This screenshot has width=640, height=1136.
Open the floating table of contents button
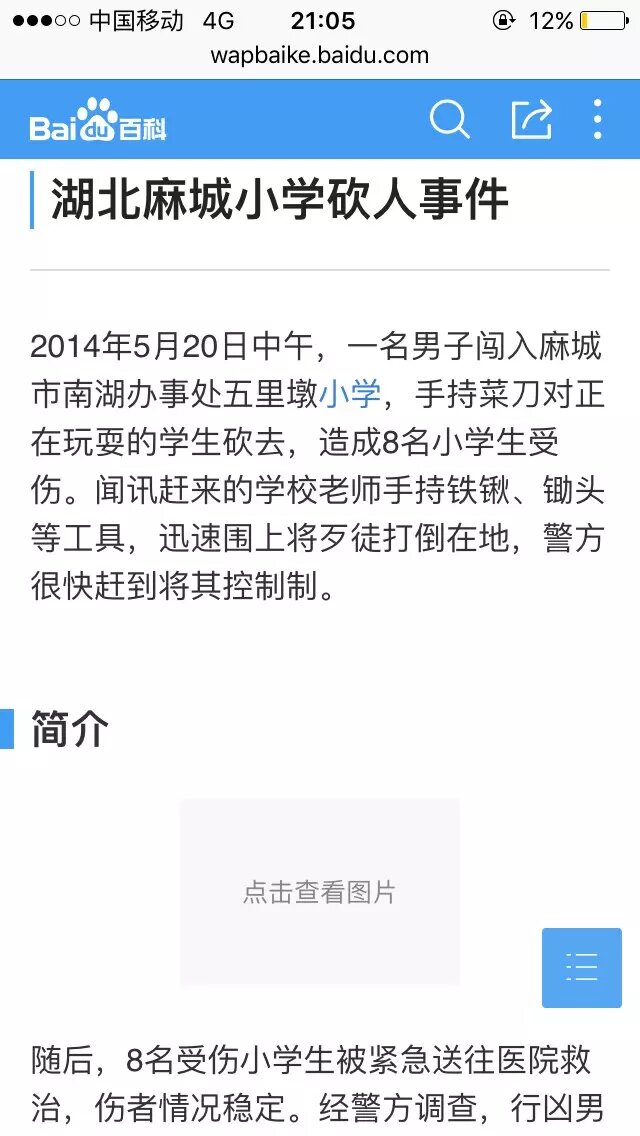[581, 967]
